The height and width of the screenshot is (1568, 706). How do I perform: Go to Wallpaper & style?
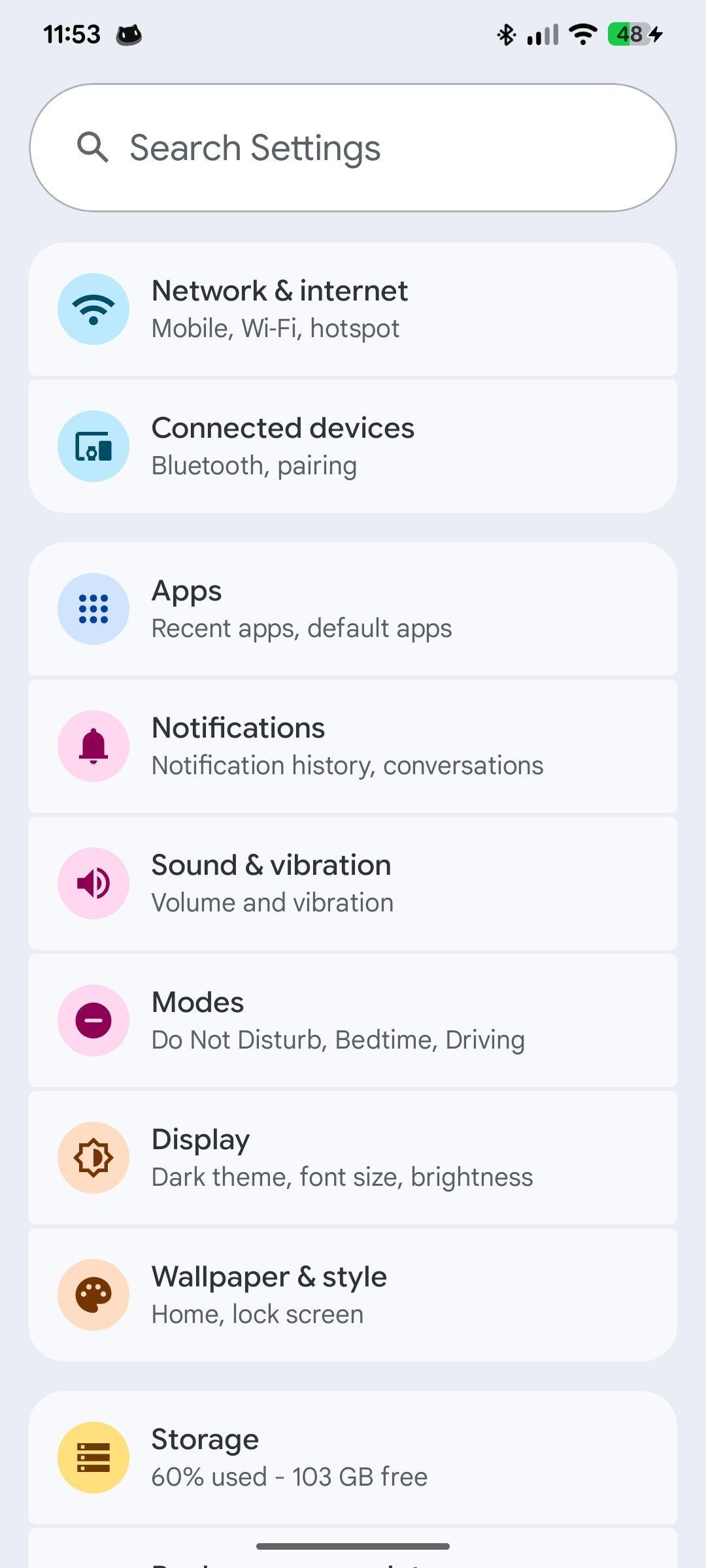click(x=353, y=1295)
